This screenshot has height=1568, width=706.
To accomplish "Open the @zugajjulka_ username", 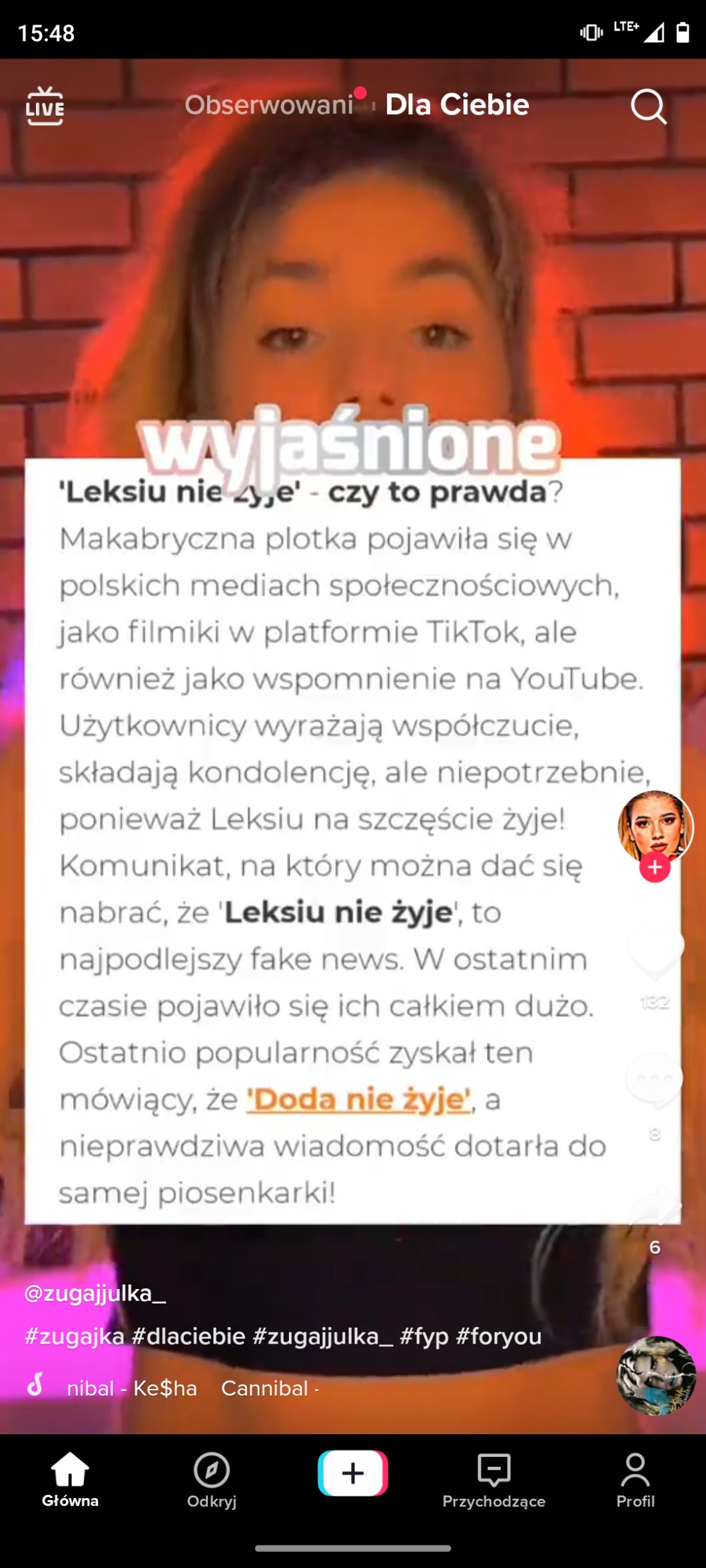I will click(x=95, y=1293).
